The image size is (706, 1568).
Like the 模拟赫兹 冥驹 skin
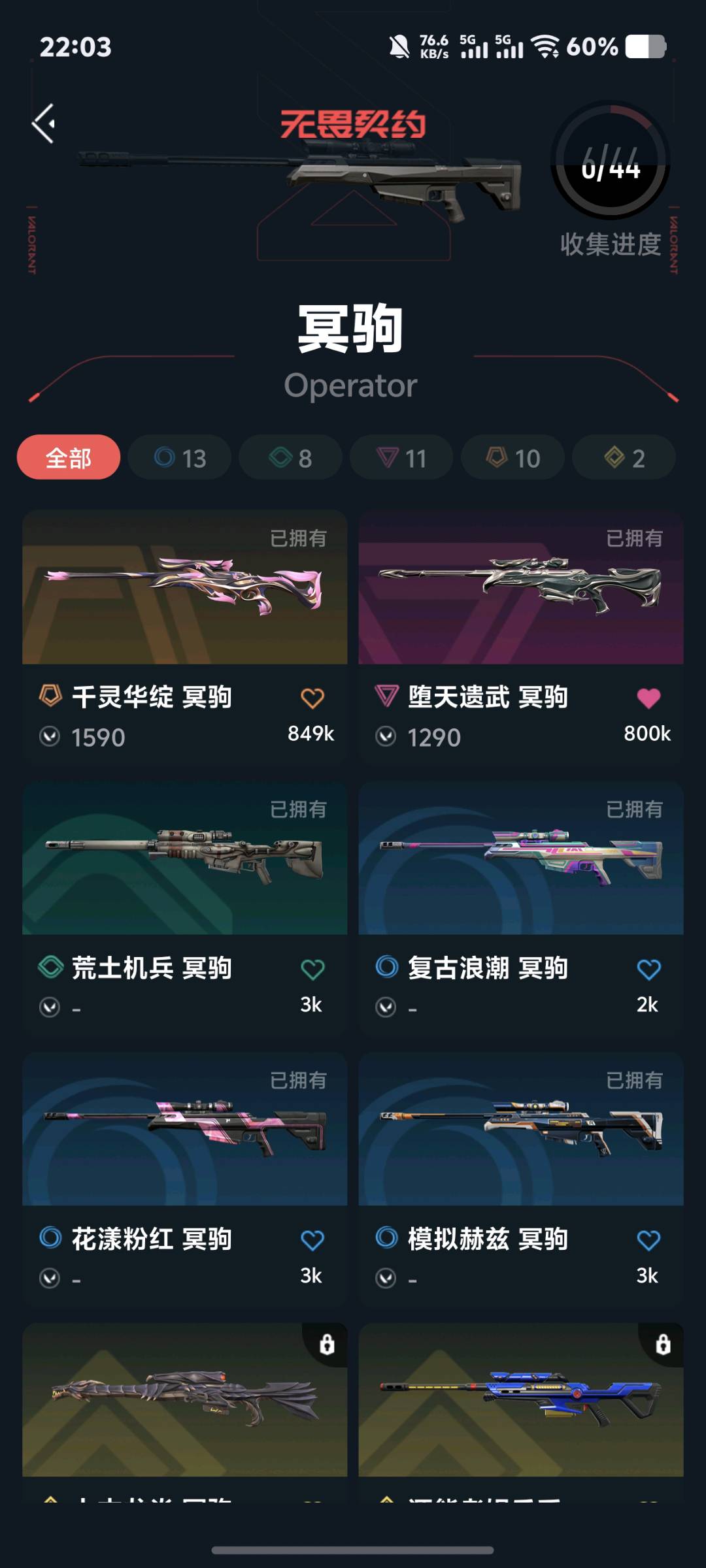tap(648, 1240)
